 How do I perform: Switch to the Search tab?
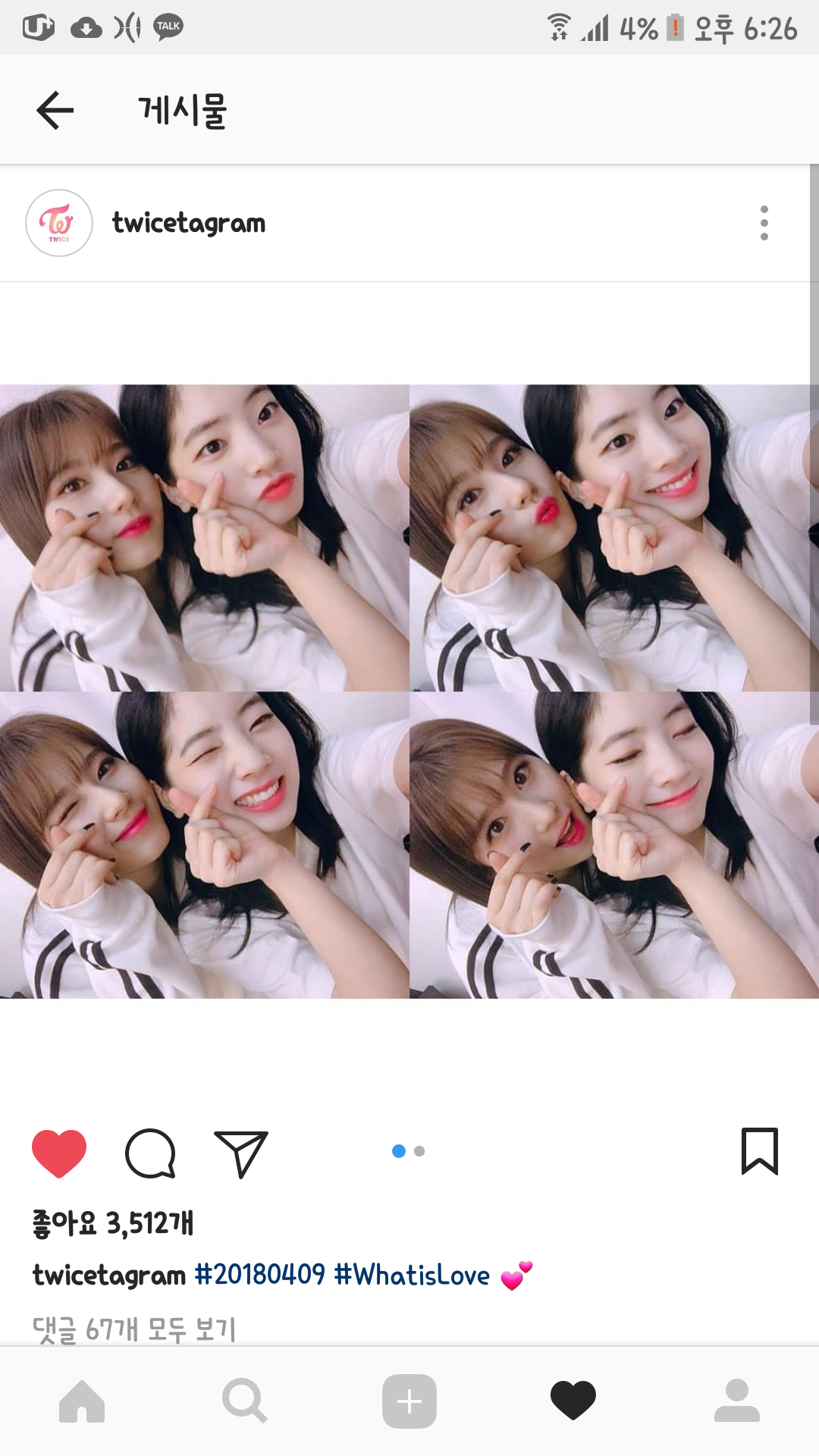245,1401
